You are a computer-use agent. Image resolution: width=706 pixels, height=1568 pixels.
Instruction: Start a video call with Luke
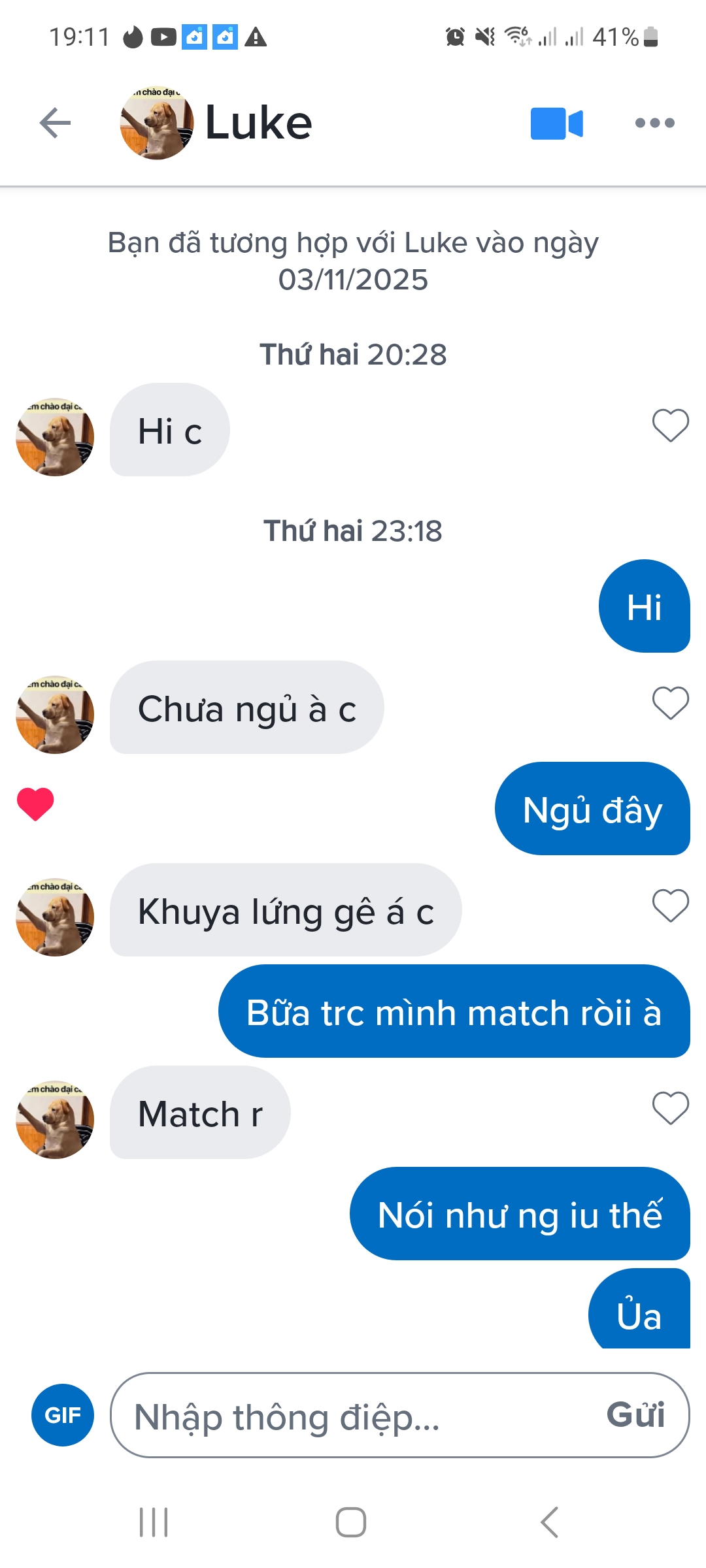(x=556, y=123)
